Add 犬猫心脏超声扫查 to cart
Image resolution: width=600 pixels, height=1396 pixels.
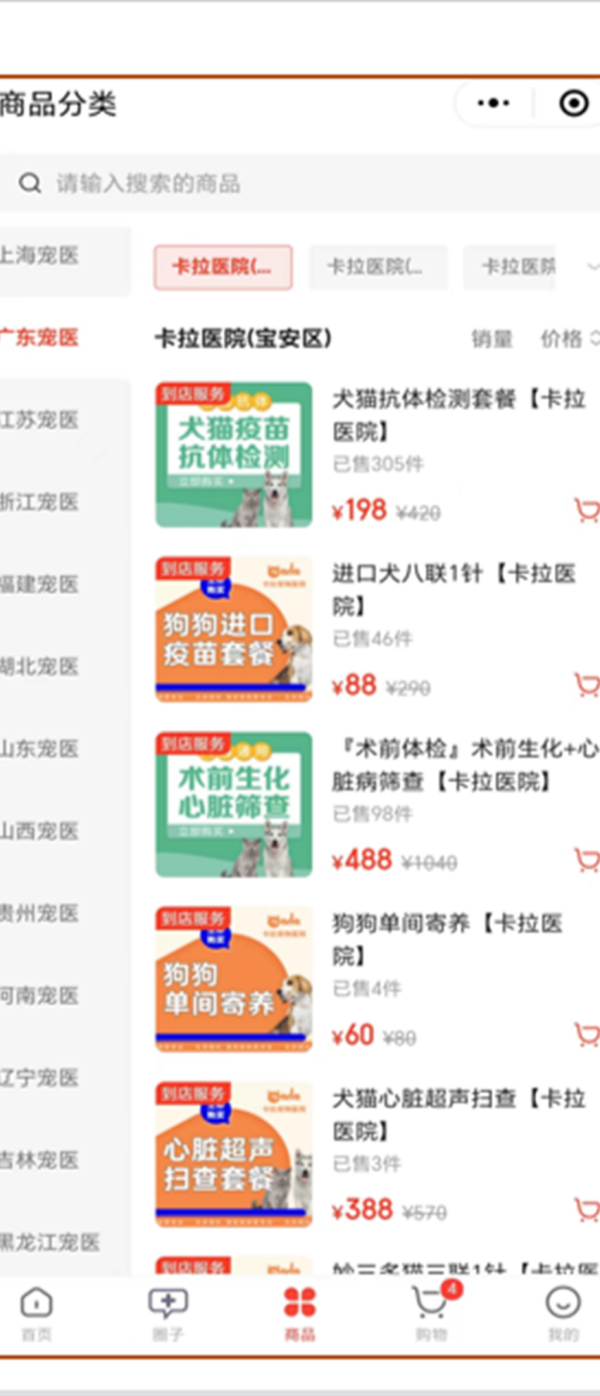[586, 1208]
